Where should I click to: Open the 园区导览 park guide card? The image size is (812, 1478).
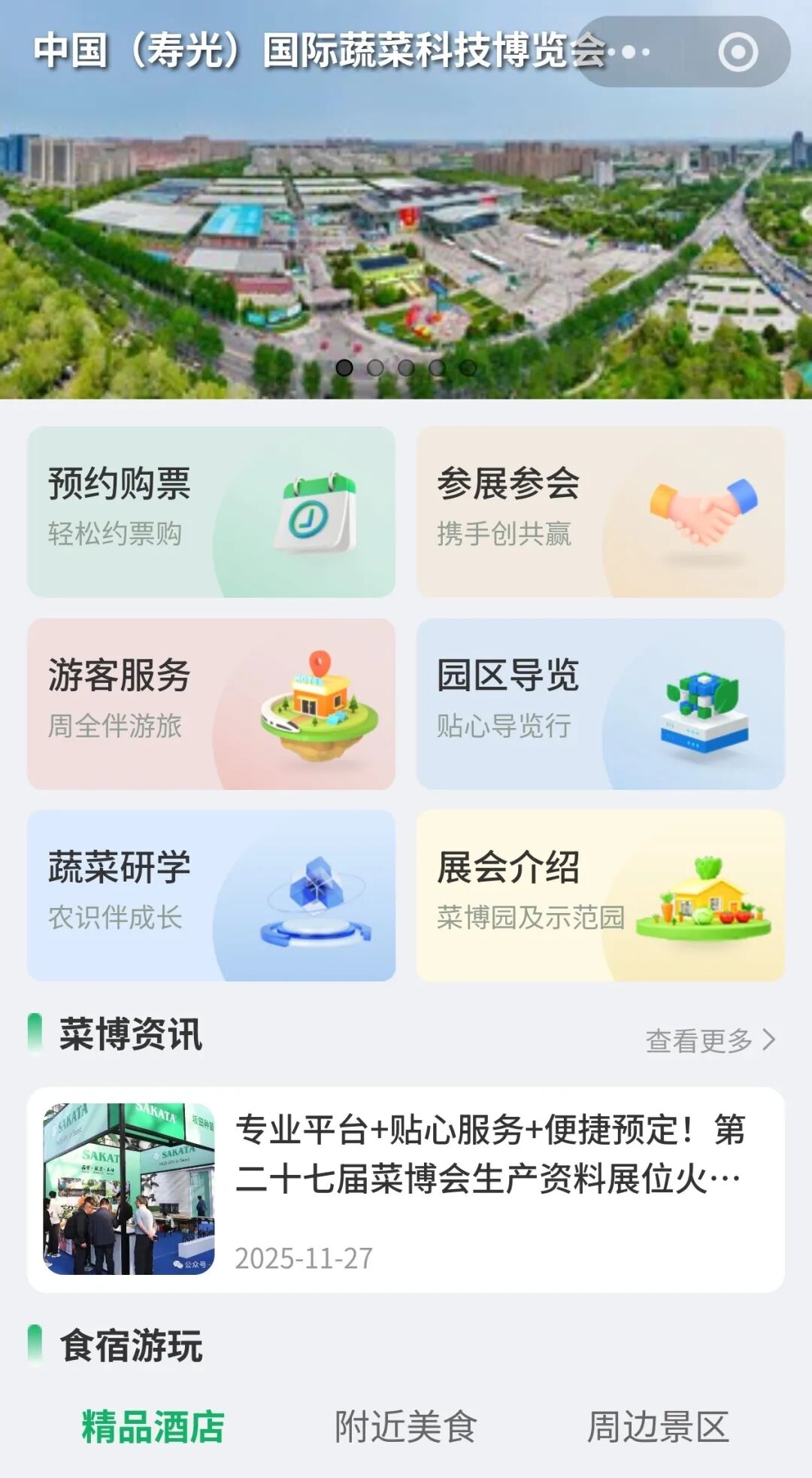[600, 703]
